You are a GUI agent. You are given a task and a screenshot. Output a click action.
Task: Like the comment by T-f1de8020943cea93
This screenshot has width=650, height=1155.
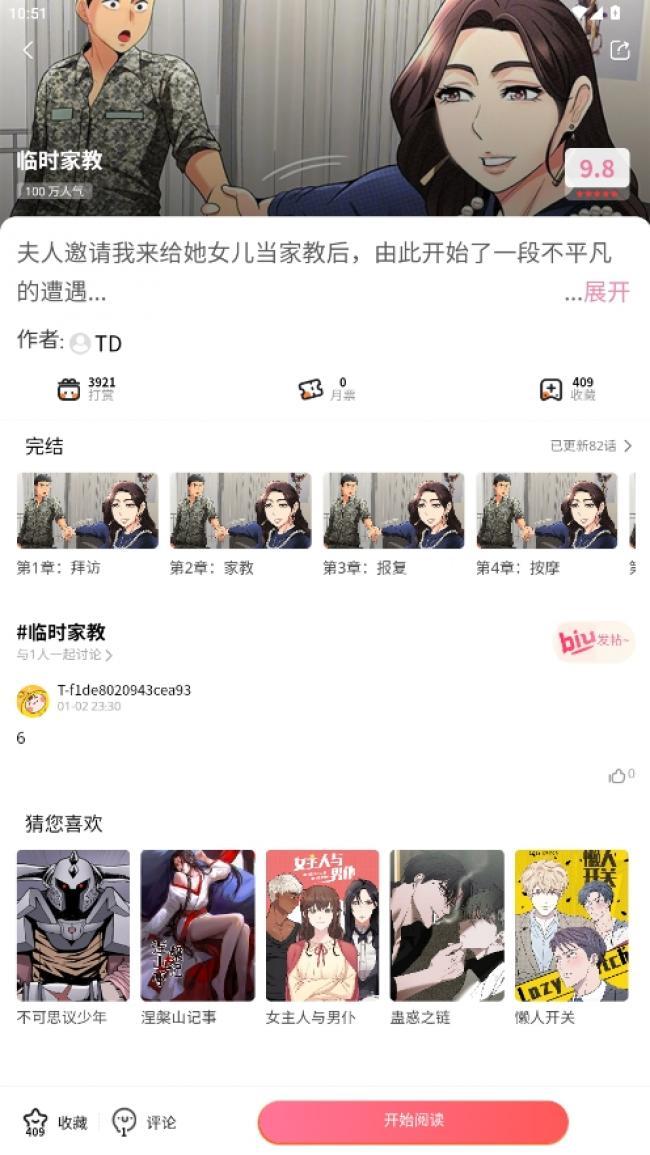pos(619,776)
